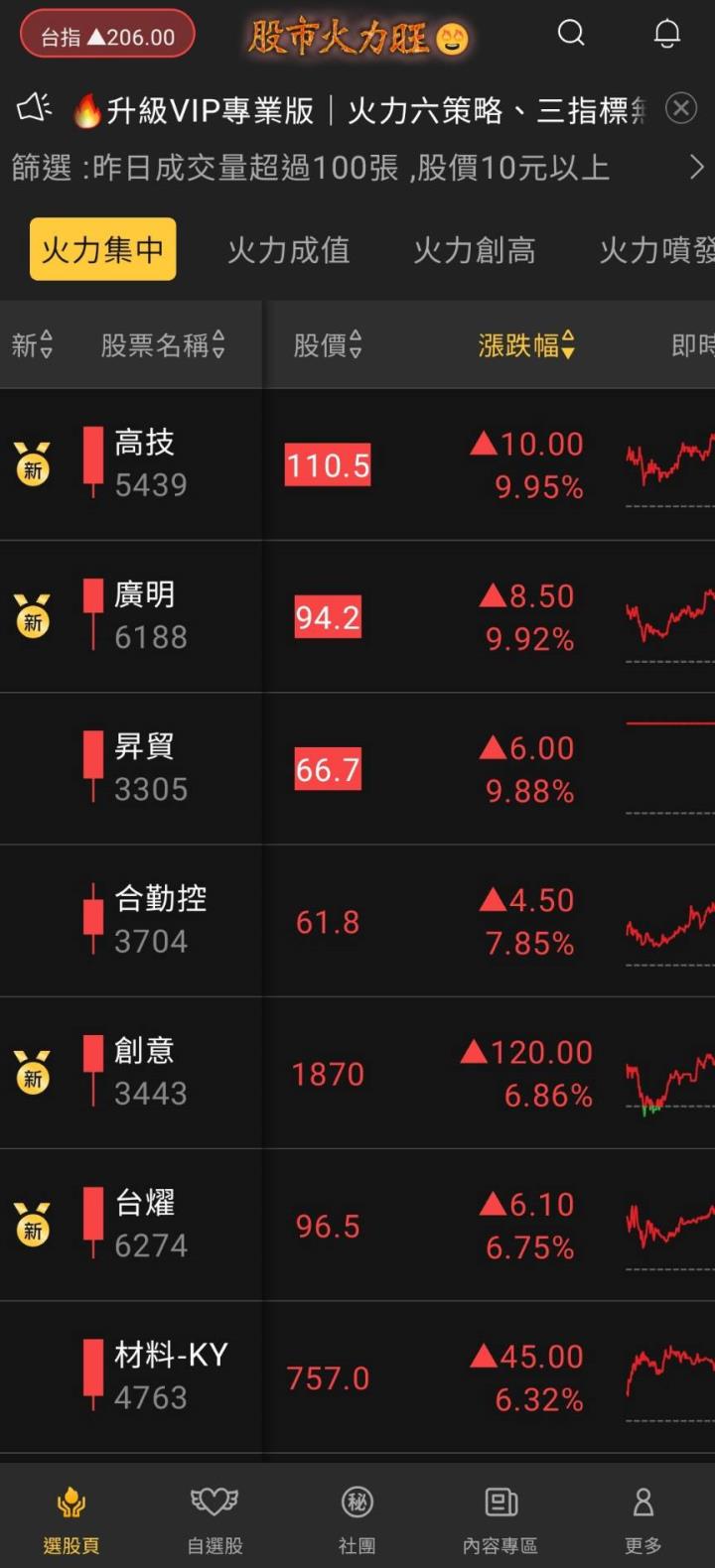Screen dimensions: 715x1568
Task: Select the 火力集中 tab
Action: click(102, 249)
